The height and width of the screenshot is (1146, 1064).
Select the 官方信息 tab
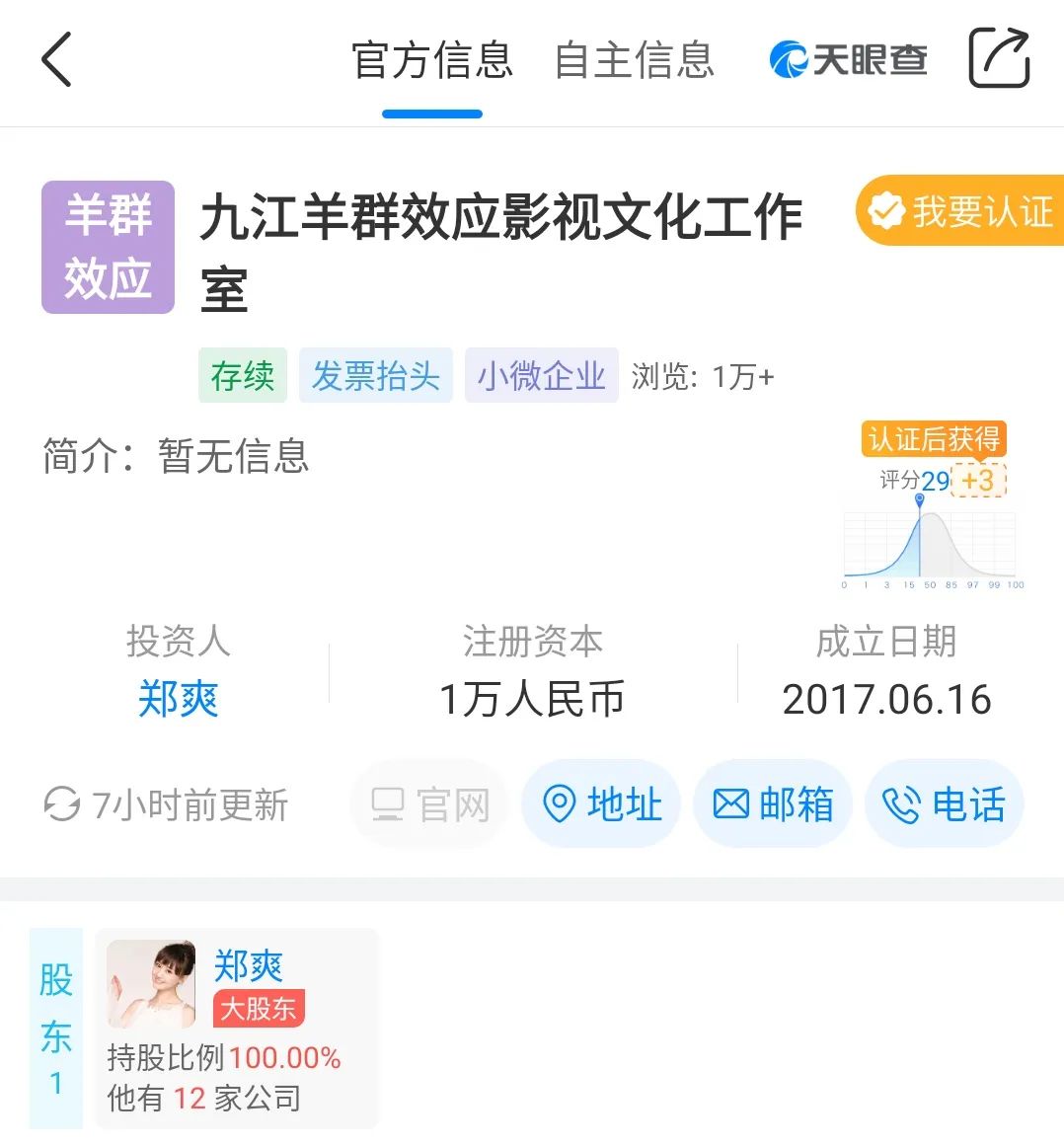pyautogui.click(x=432, y=60)
